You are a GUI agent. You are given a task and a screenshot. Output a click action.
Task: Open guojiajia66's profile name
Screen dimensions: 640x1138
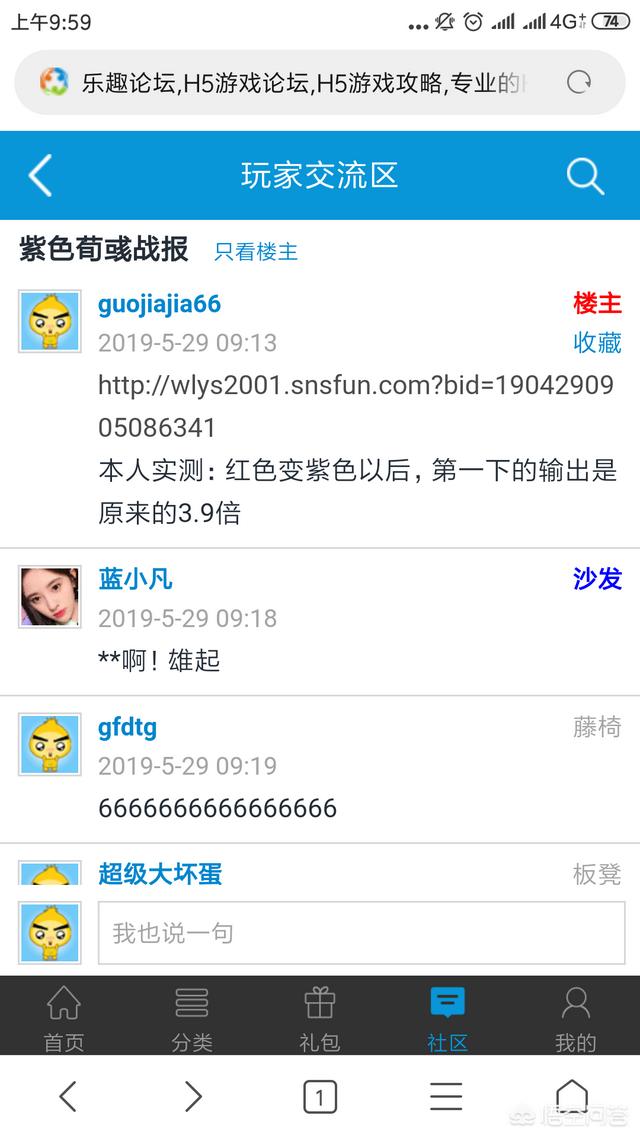pyautogui.click(x=159, y=304)
